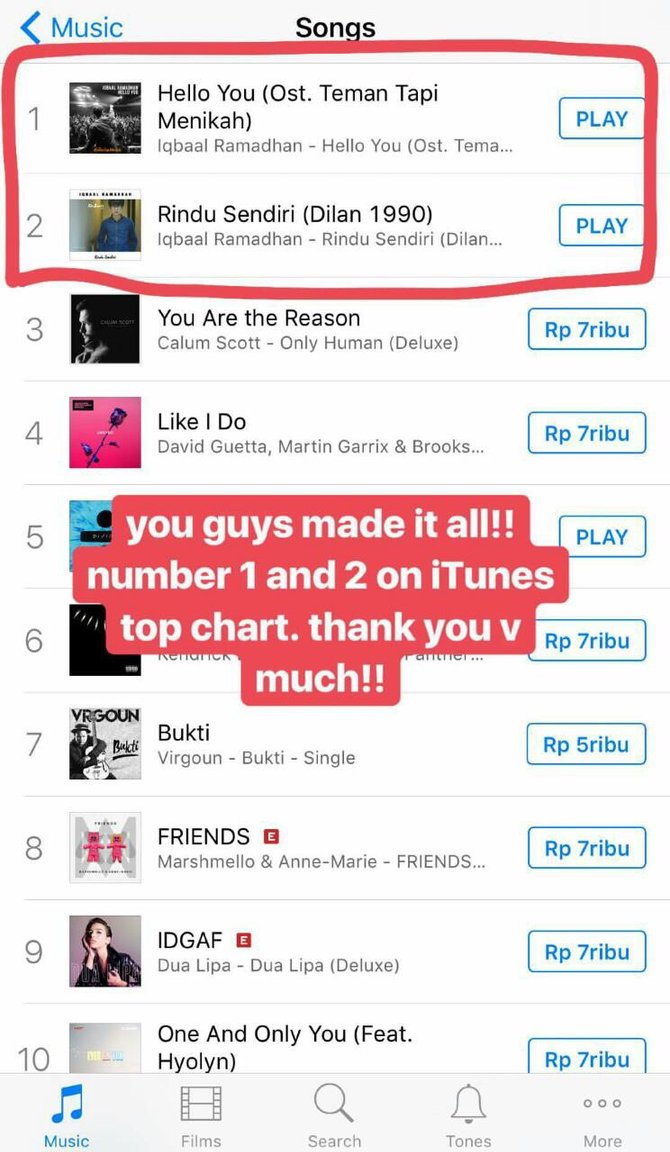Play Hello You by Iqbaal Ramadhan
The image size is (670, 1152).
coord(601,119)
